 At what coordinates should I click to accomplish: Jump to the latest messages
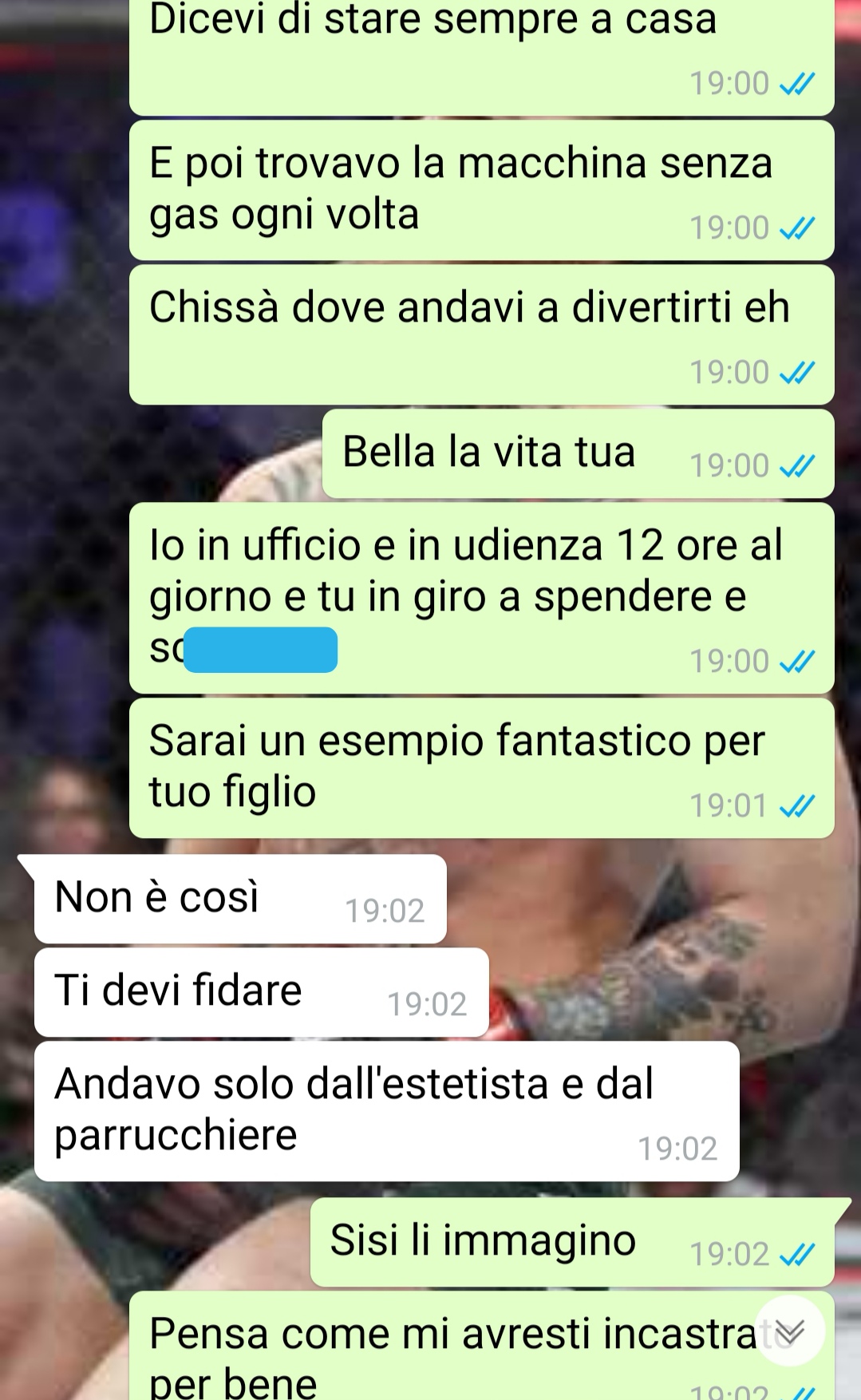[789, 1331]
